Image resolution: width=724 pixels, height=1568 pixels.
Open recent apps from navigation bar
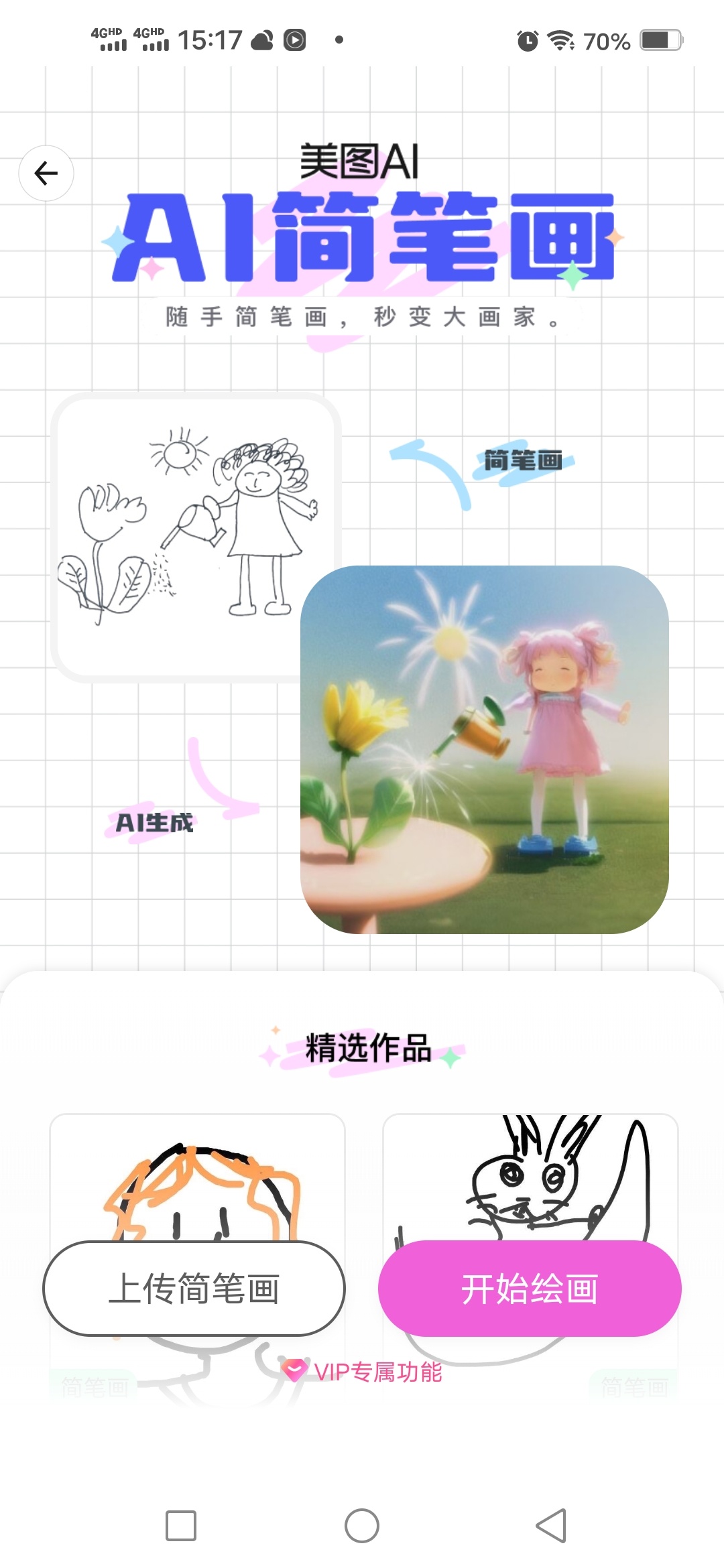pos(181,1526)
